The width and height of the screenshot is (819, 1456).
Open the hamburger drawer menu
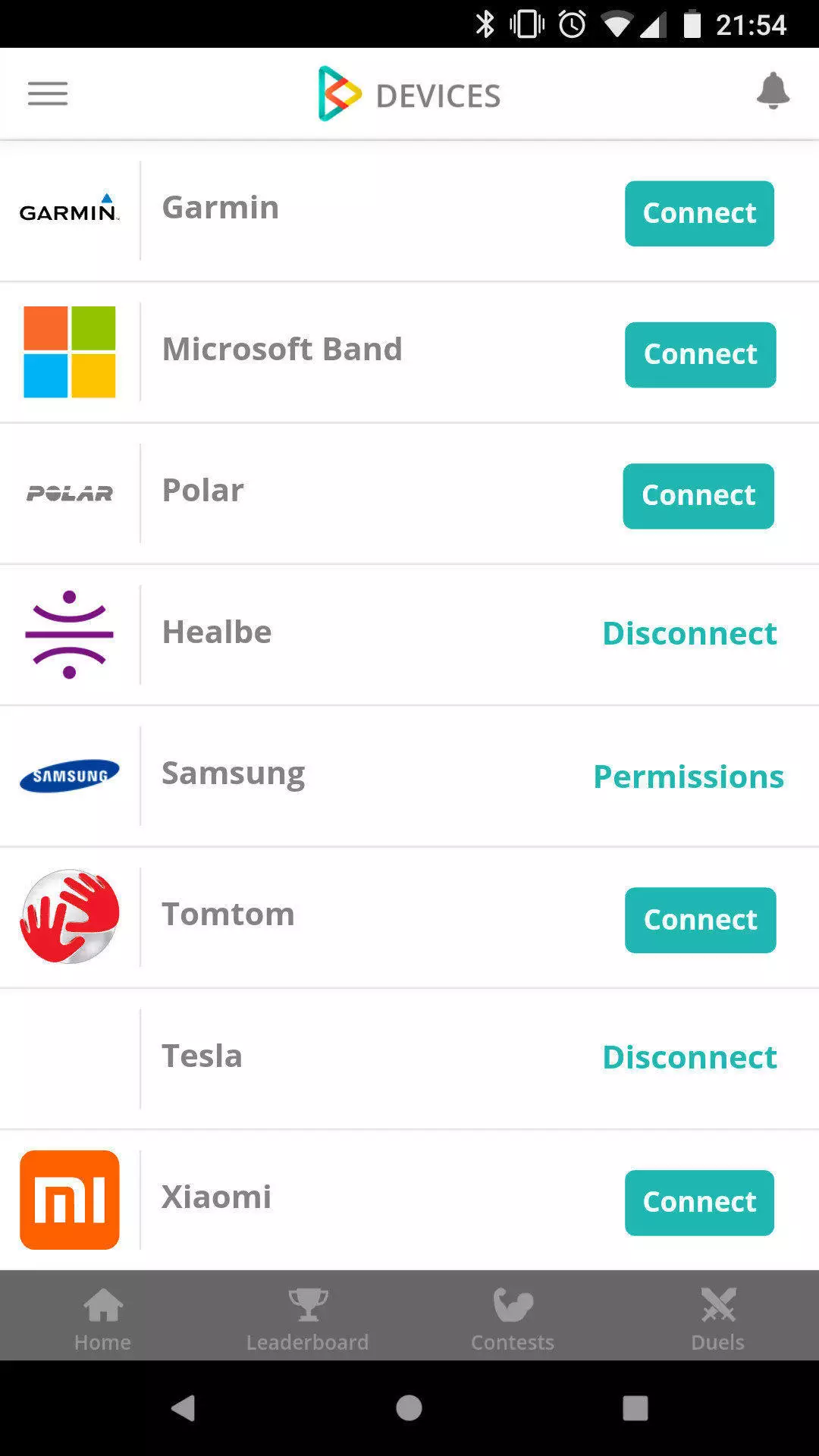pos(48,94)
